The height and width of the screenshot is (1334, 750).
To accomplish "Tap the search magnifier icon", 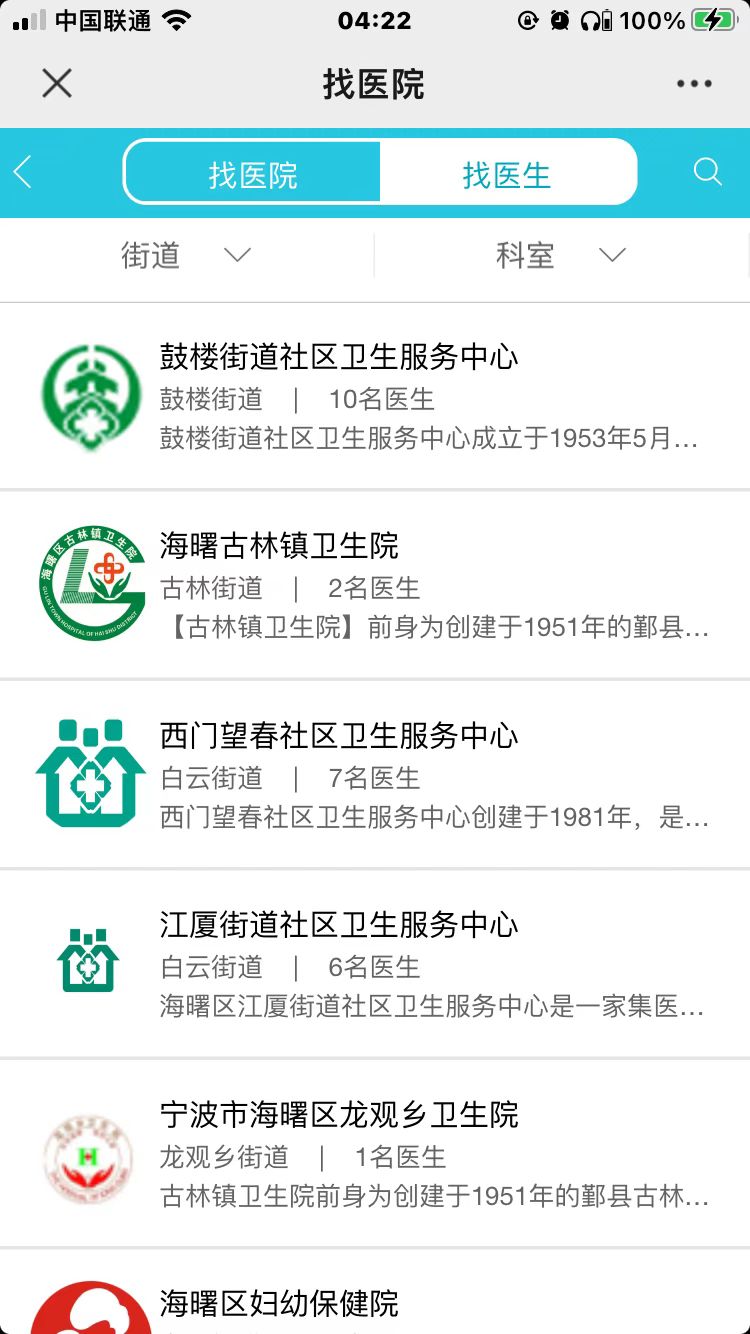I will click(x=707, y=172).
